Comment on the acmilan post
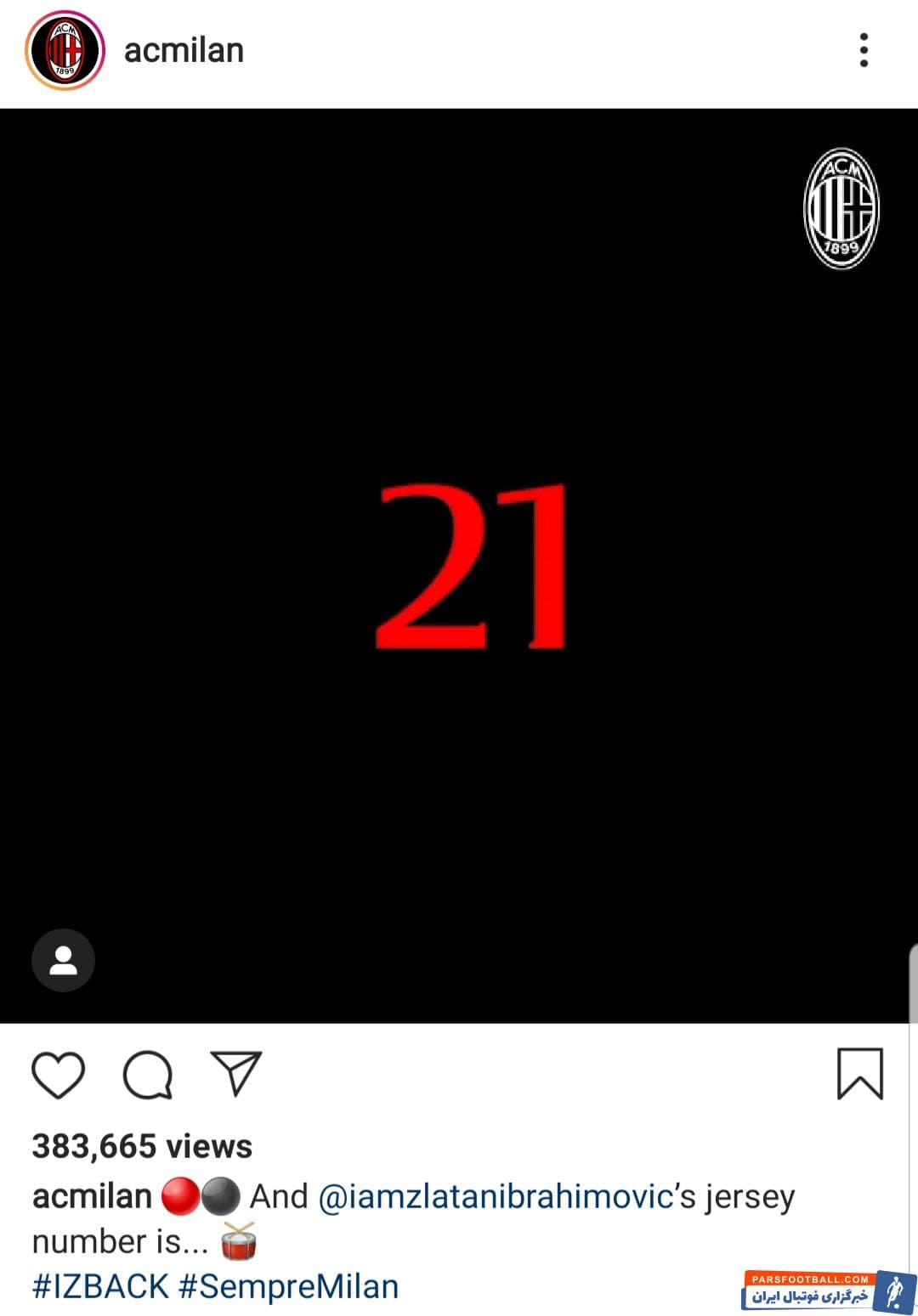This screenshot has height=1316, width=918. pos(148,1075)
